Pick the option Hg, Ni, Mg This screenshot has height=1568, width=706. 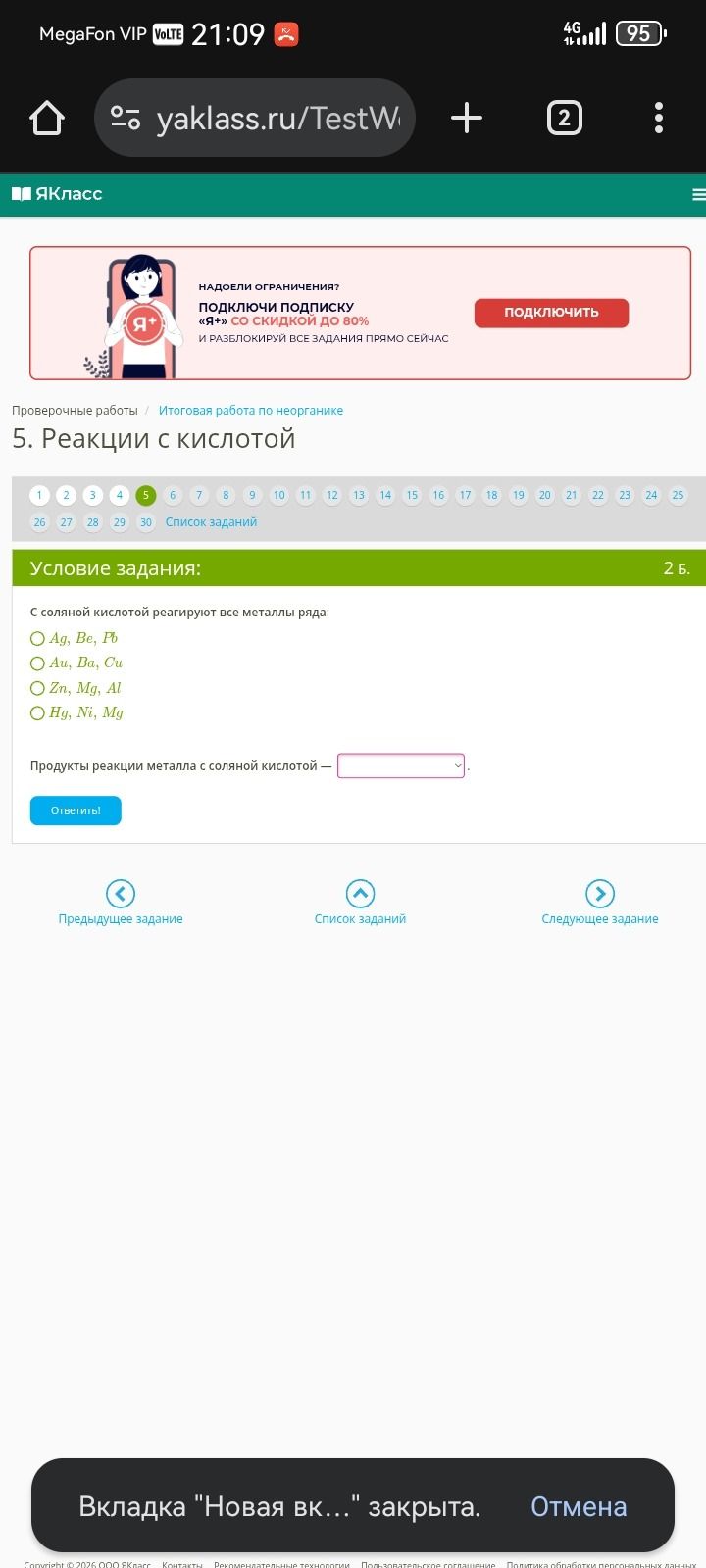[x=76, y=712]
